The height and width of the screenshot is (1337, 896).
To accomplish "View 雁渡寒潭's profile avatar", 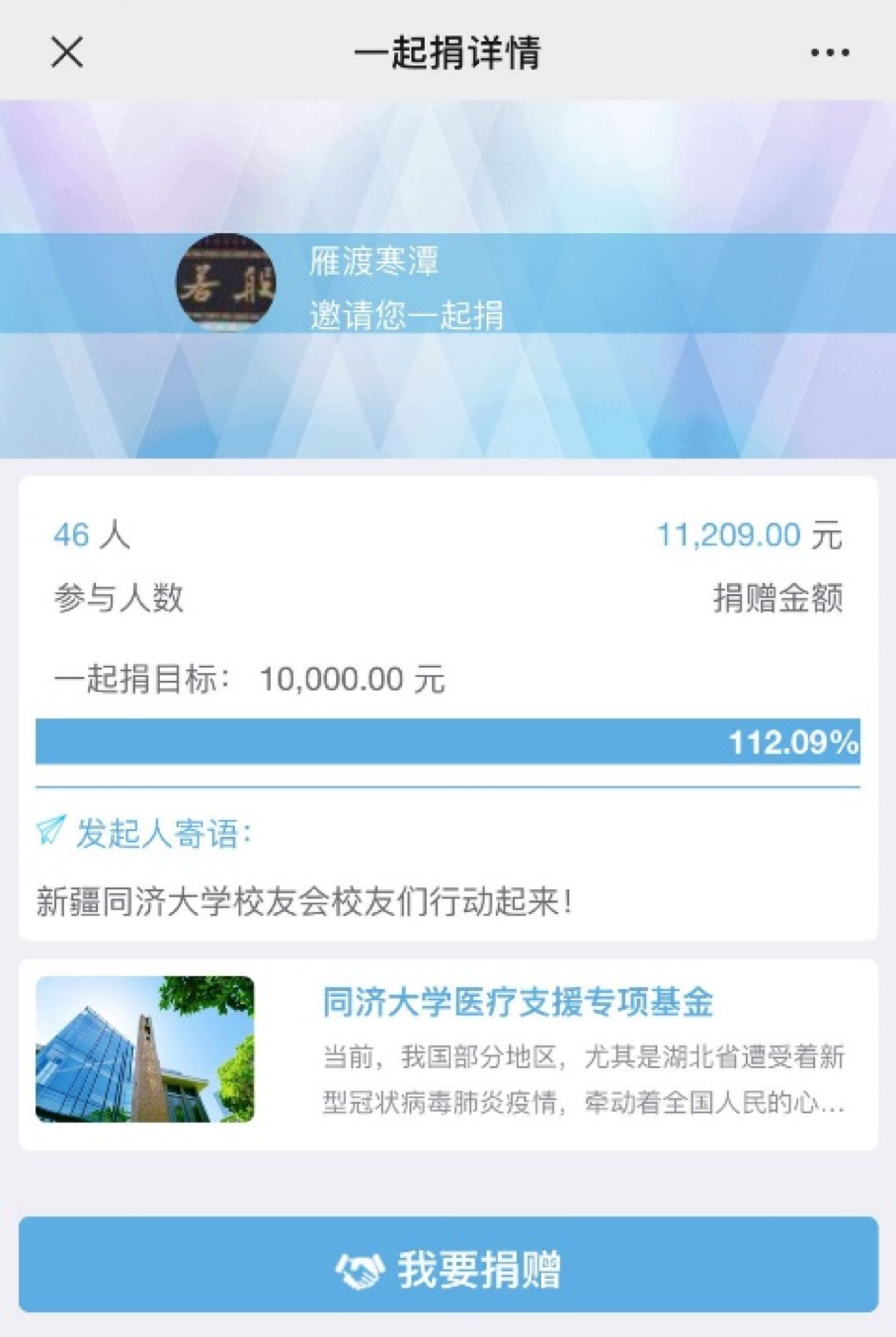I will (x=225, y=283).
